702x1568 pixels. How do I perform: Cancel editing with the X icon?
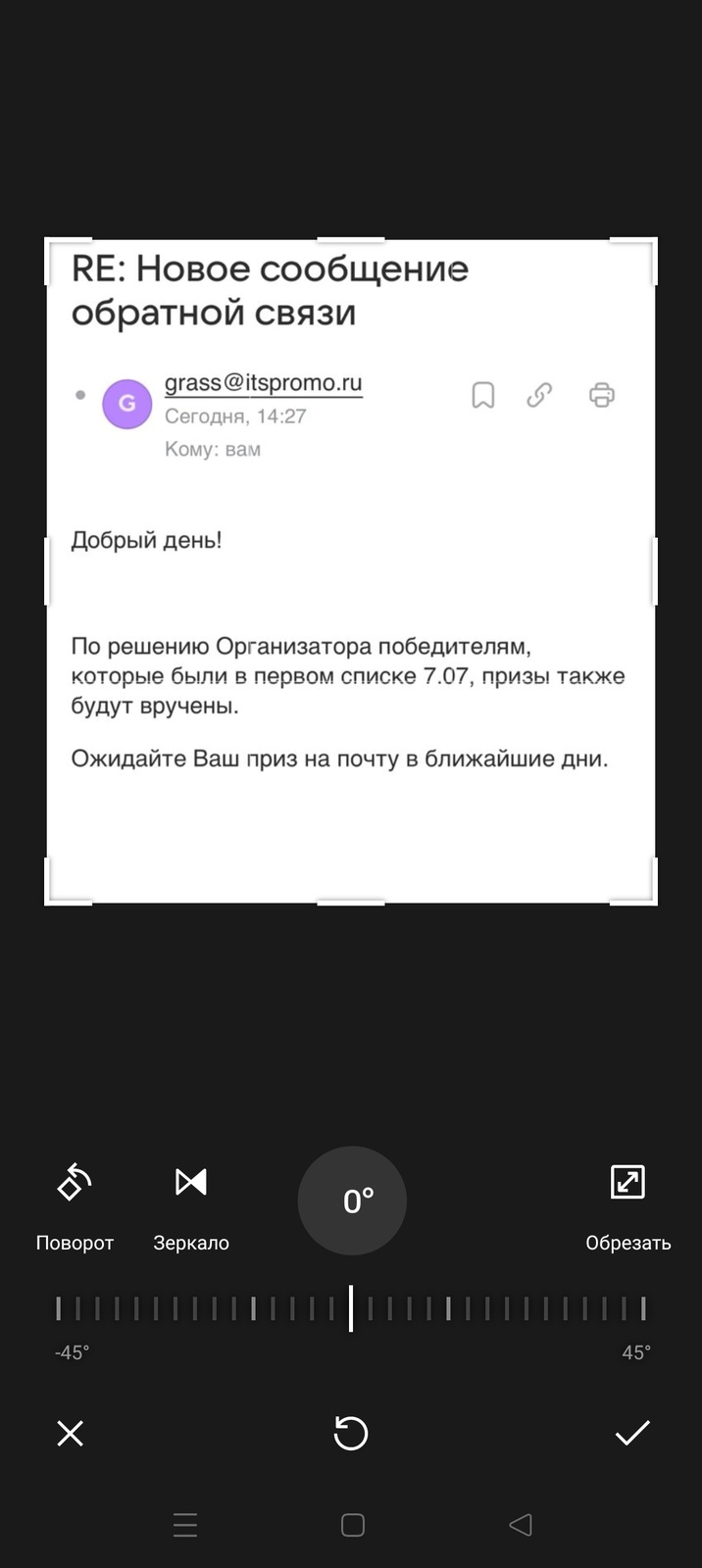click(71, 1434)
